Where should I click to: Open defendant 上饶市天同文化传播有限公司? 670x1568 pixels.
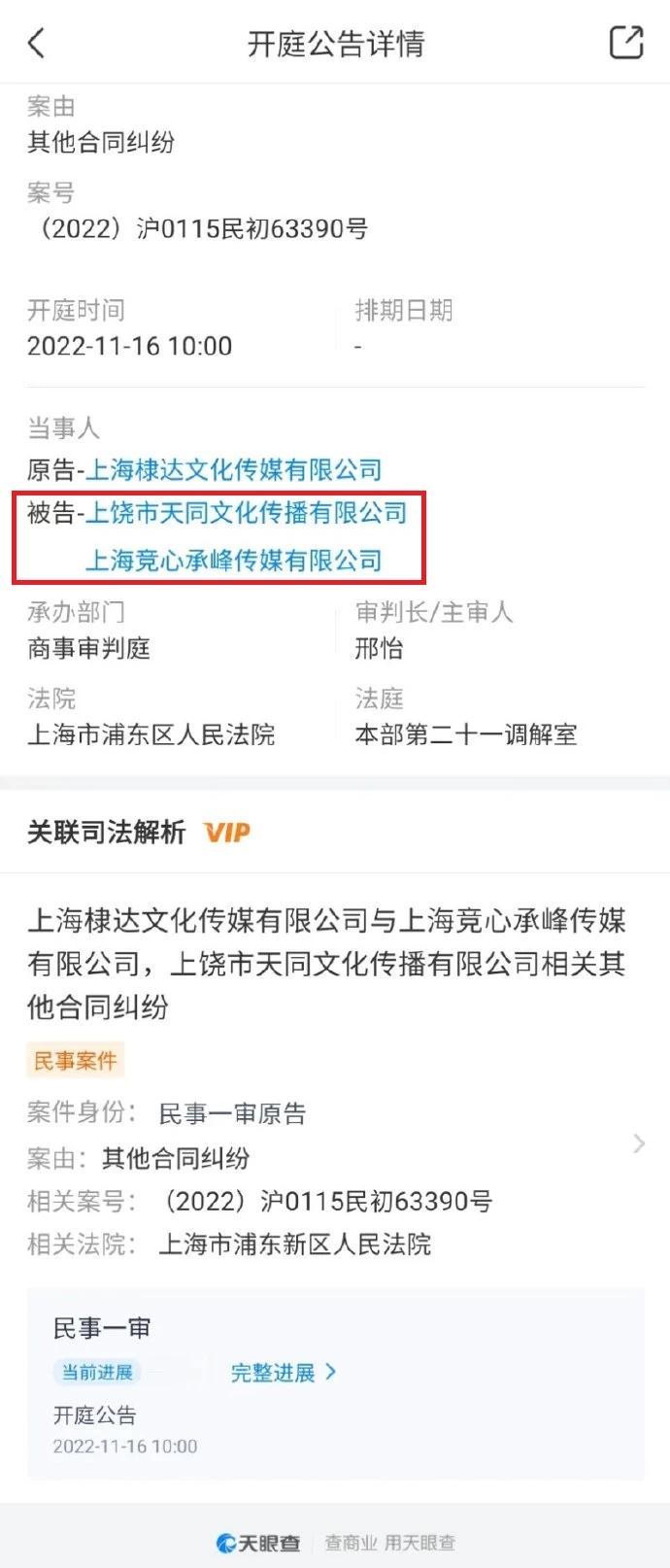pyautogui.click(x=247, y=513)
